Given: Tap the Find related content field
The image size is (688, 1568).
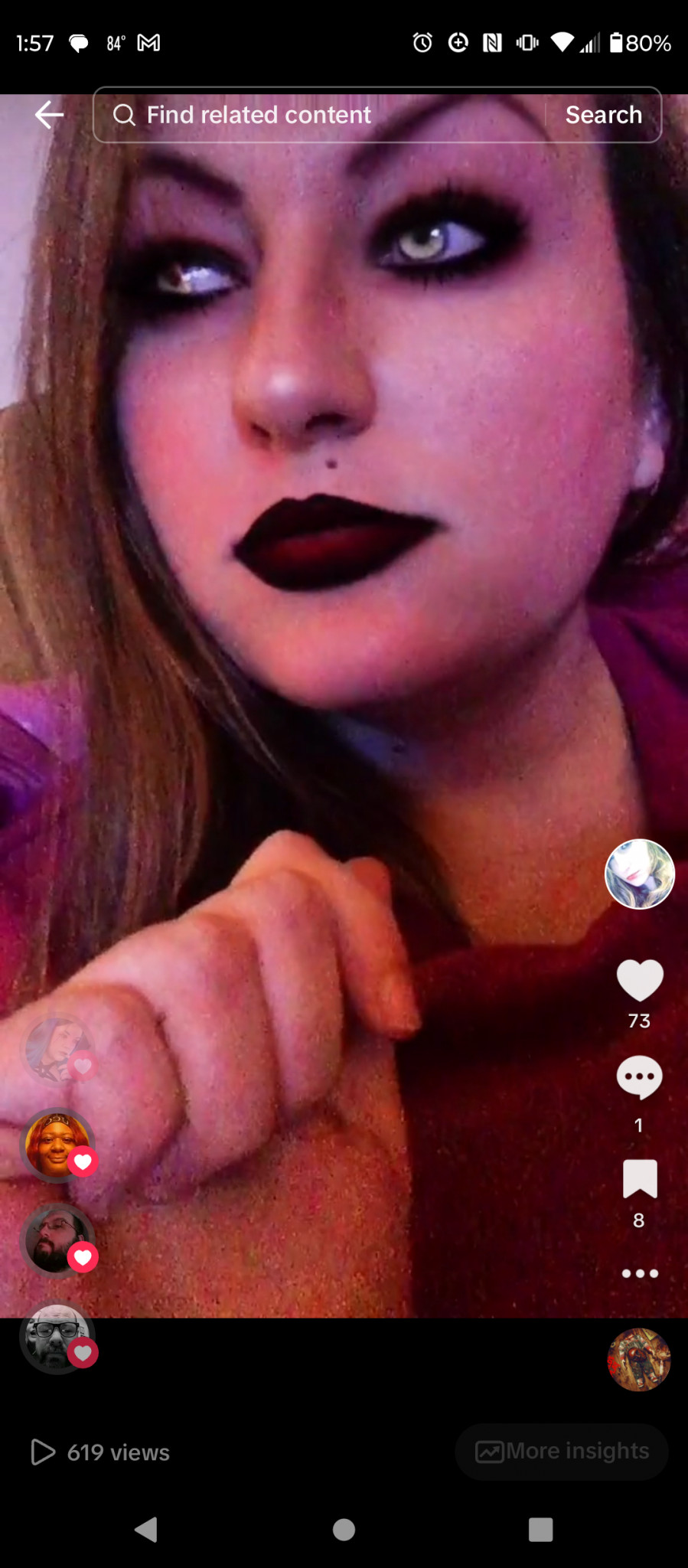Looking at the screenshot, I should (320, 115).
